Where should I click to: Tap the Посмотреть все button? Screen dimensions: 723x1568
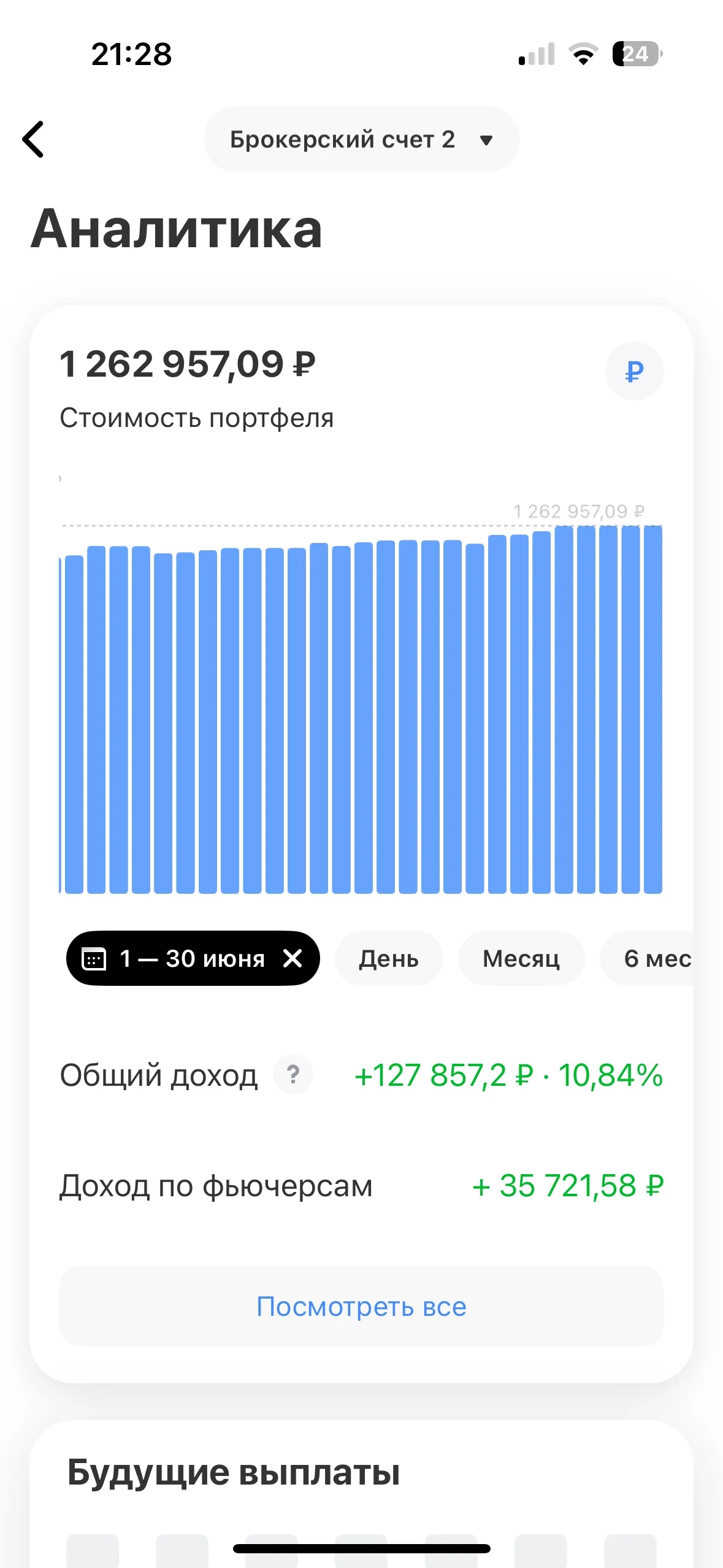(x=361, y=1306)
